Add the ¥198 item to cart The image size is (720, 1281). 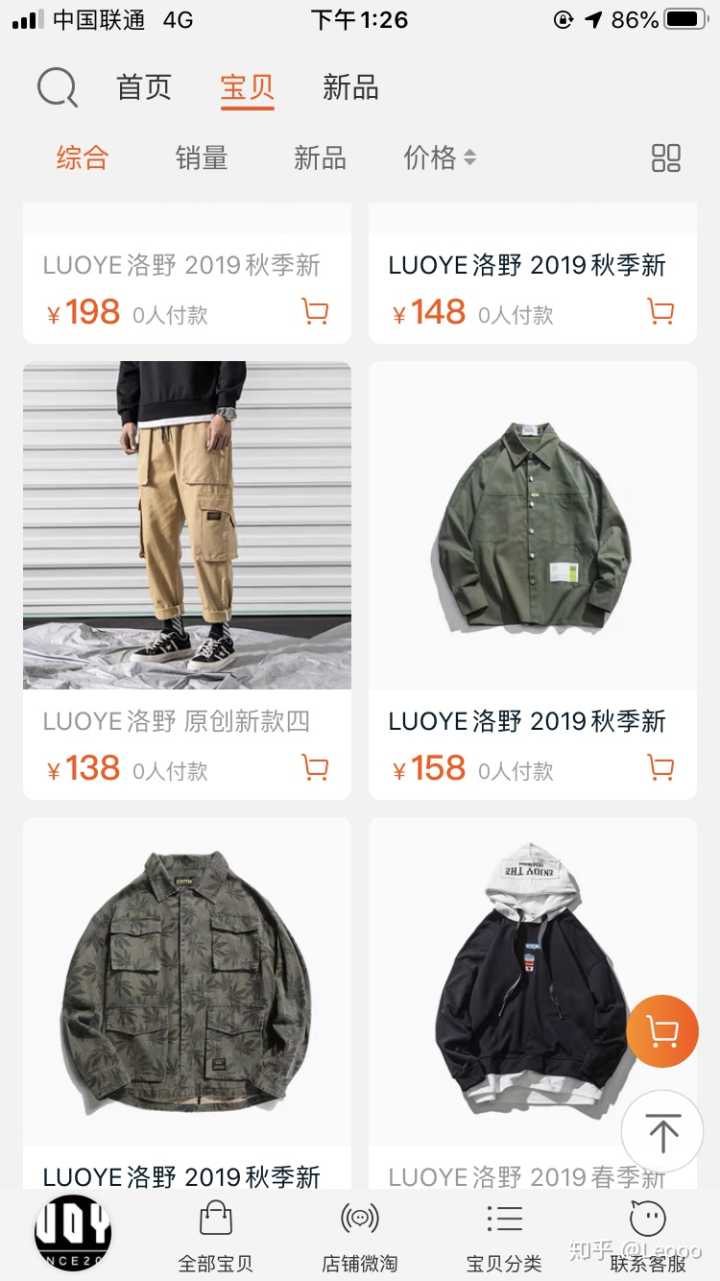(315, 312)
